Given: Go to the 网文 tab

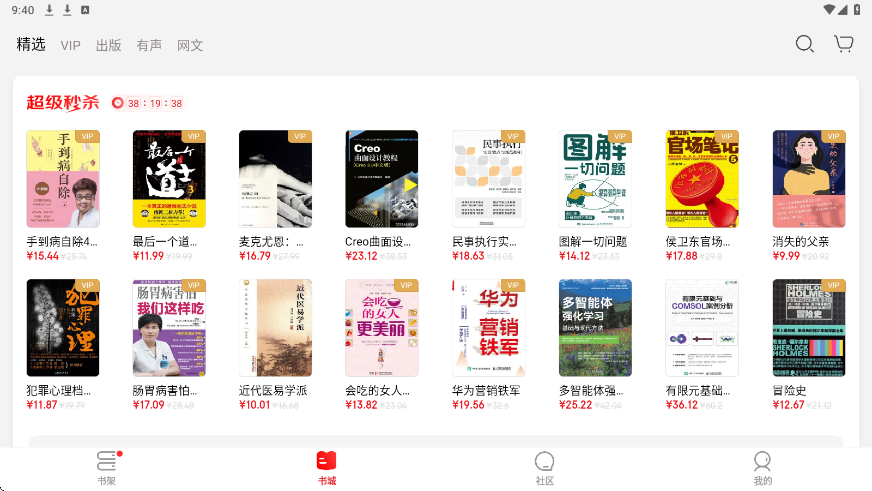Looking at the screenshot, I should 190,46.
